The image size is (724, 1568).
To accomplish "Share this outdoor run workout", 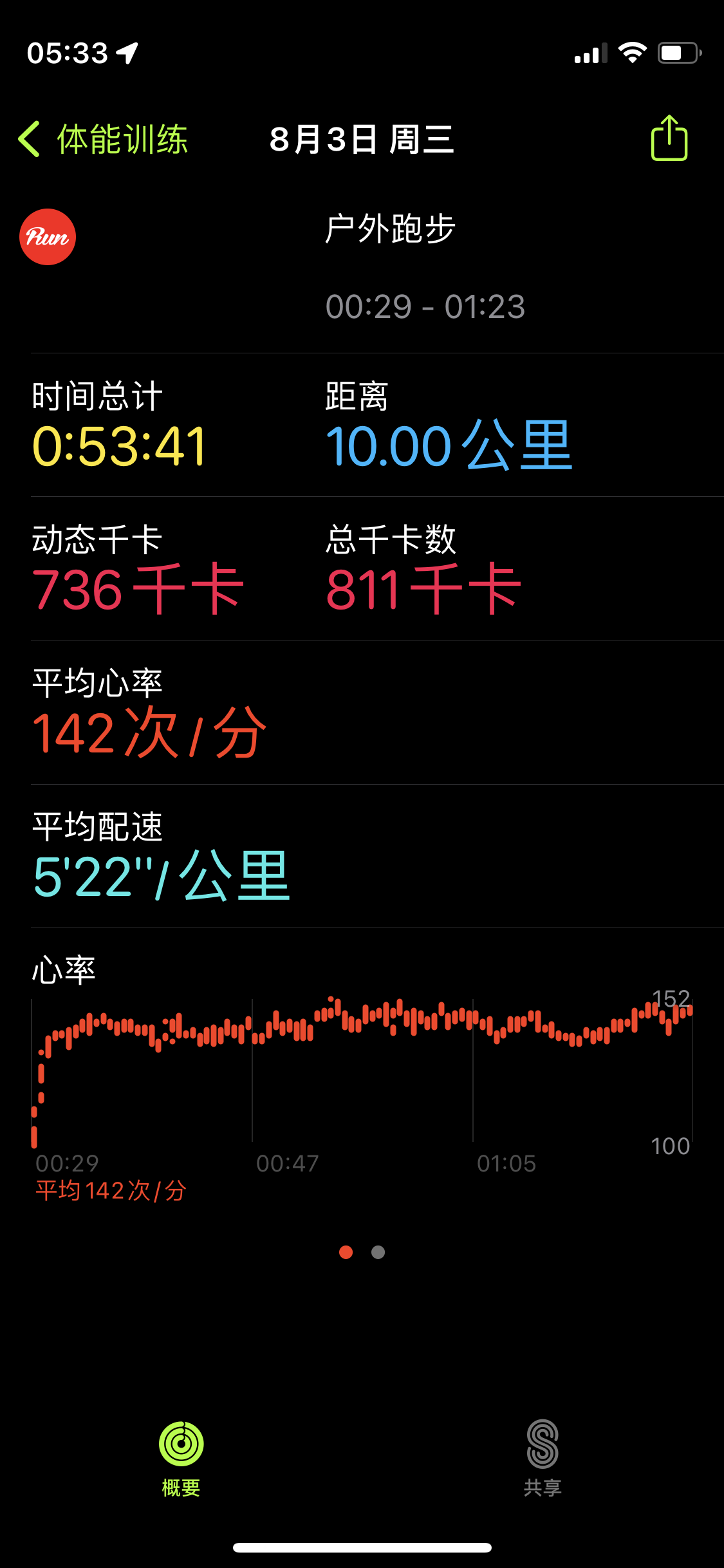I will (x=669, y=138).
